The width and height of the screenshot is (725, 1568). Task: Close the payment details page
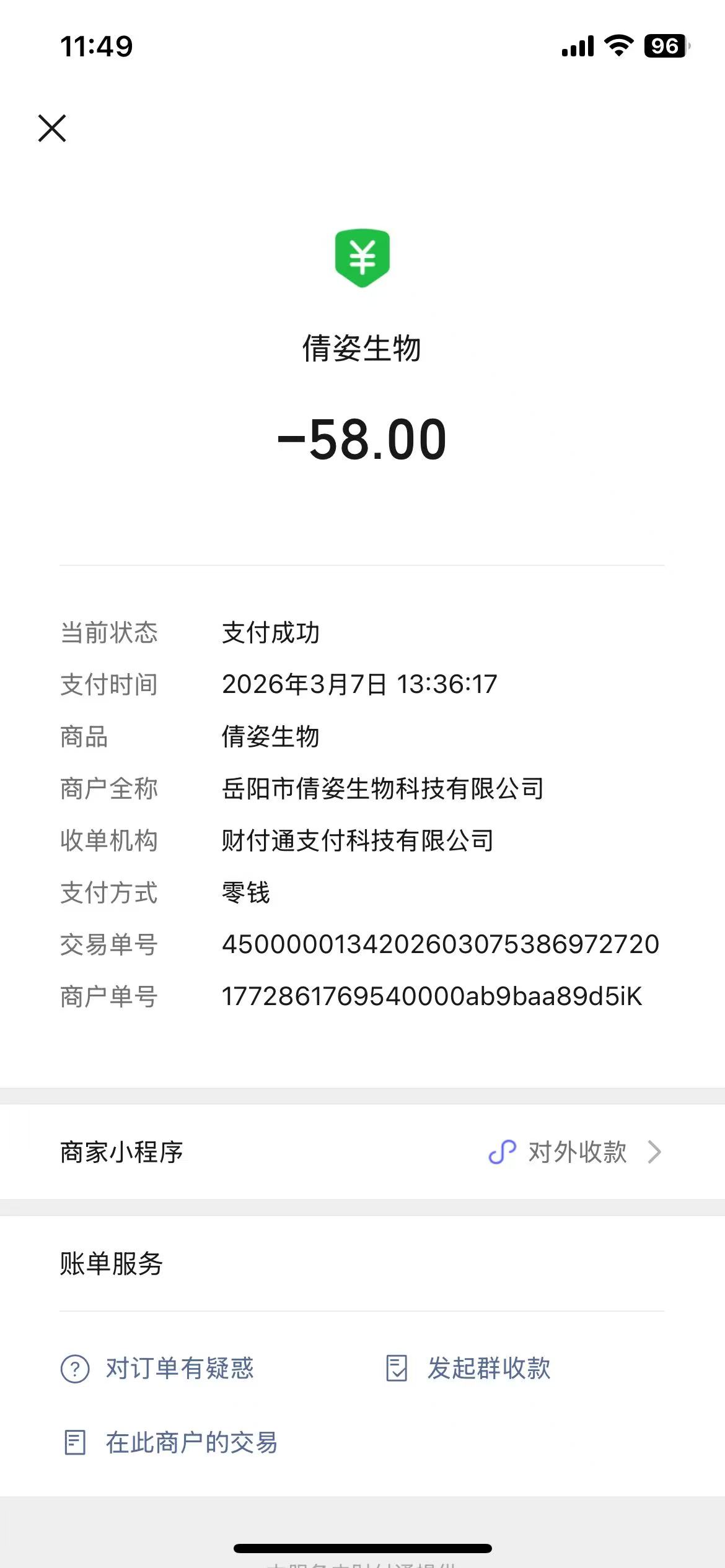[x=52, y=128]
